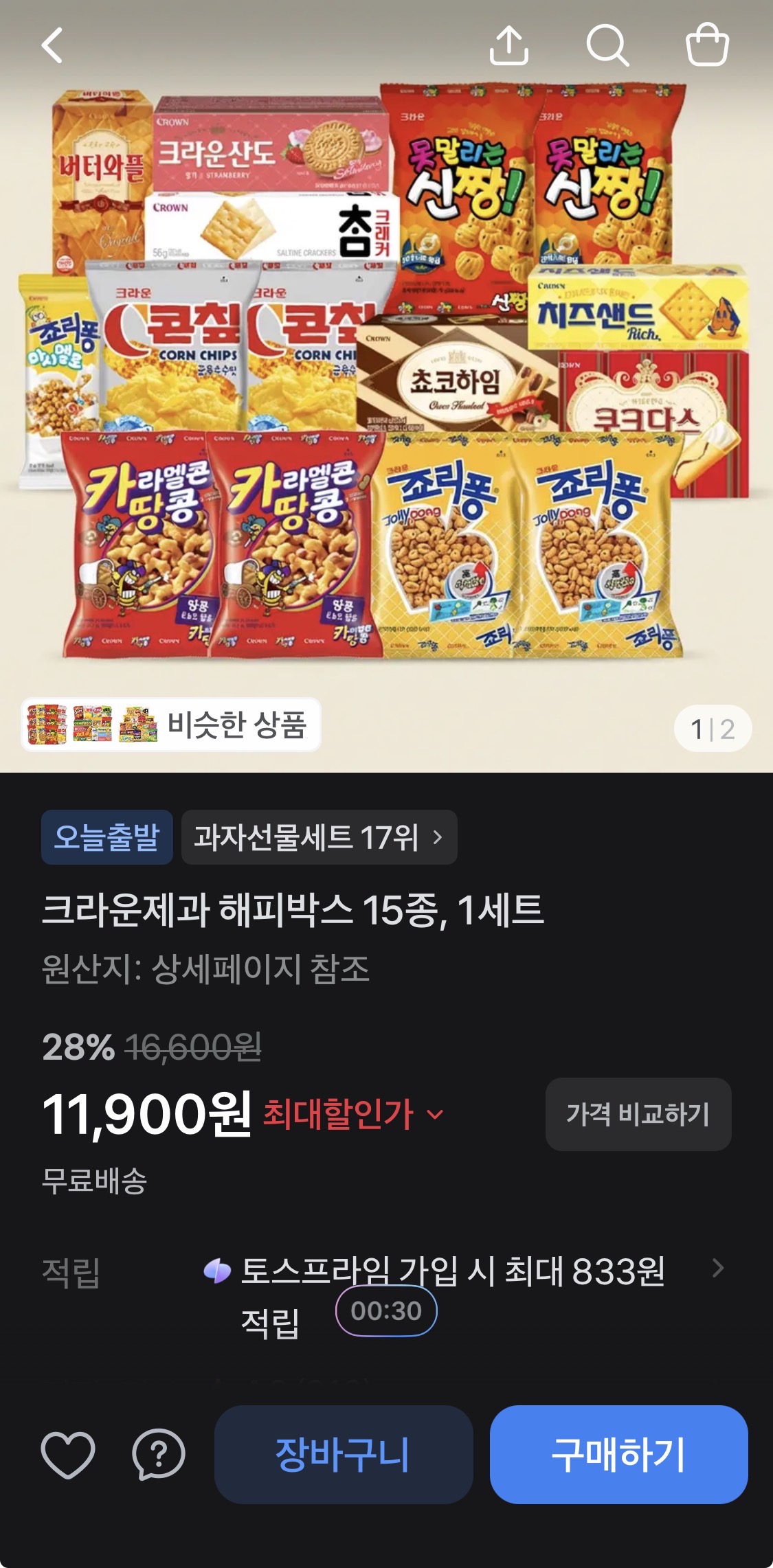
Task: Expand 최대할인가 price details
Action: pyautogui.click(x=353, y=1113)
